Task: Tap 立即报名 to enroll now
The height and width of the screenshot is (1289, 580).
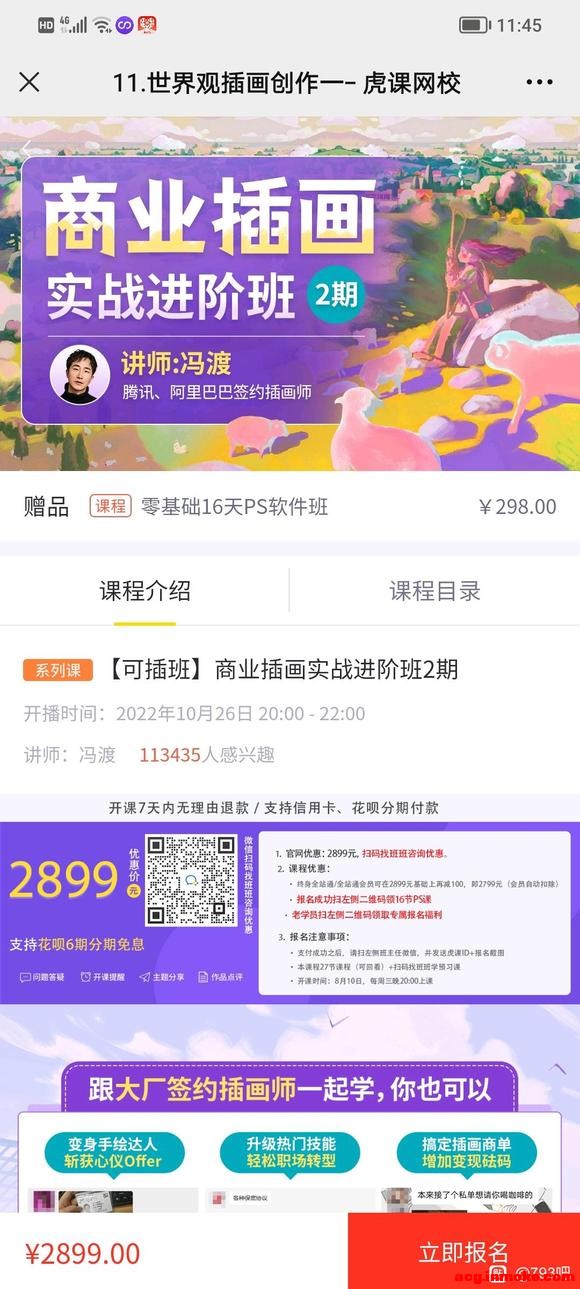Action: 464,1251
